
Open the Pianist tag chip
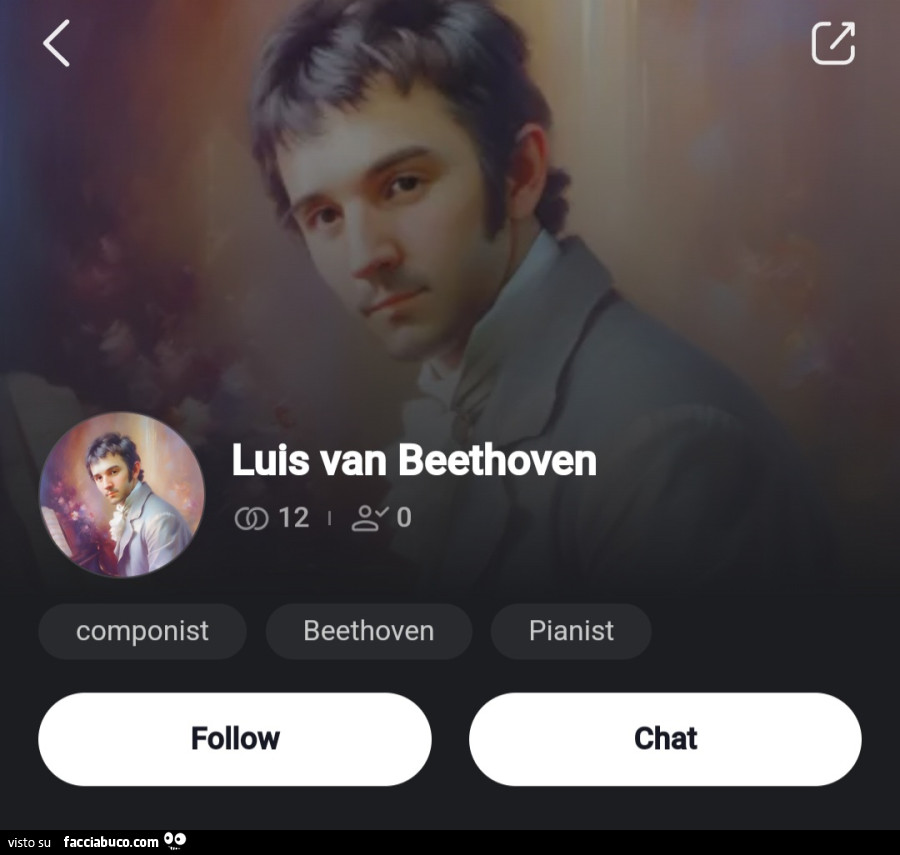coord(571,631)
